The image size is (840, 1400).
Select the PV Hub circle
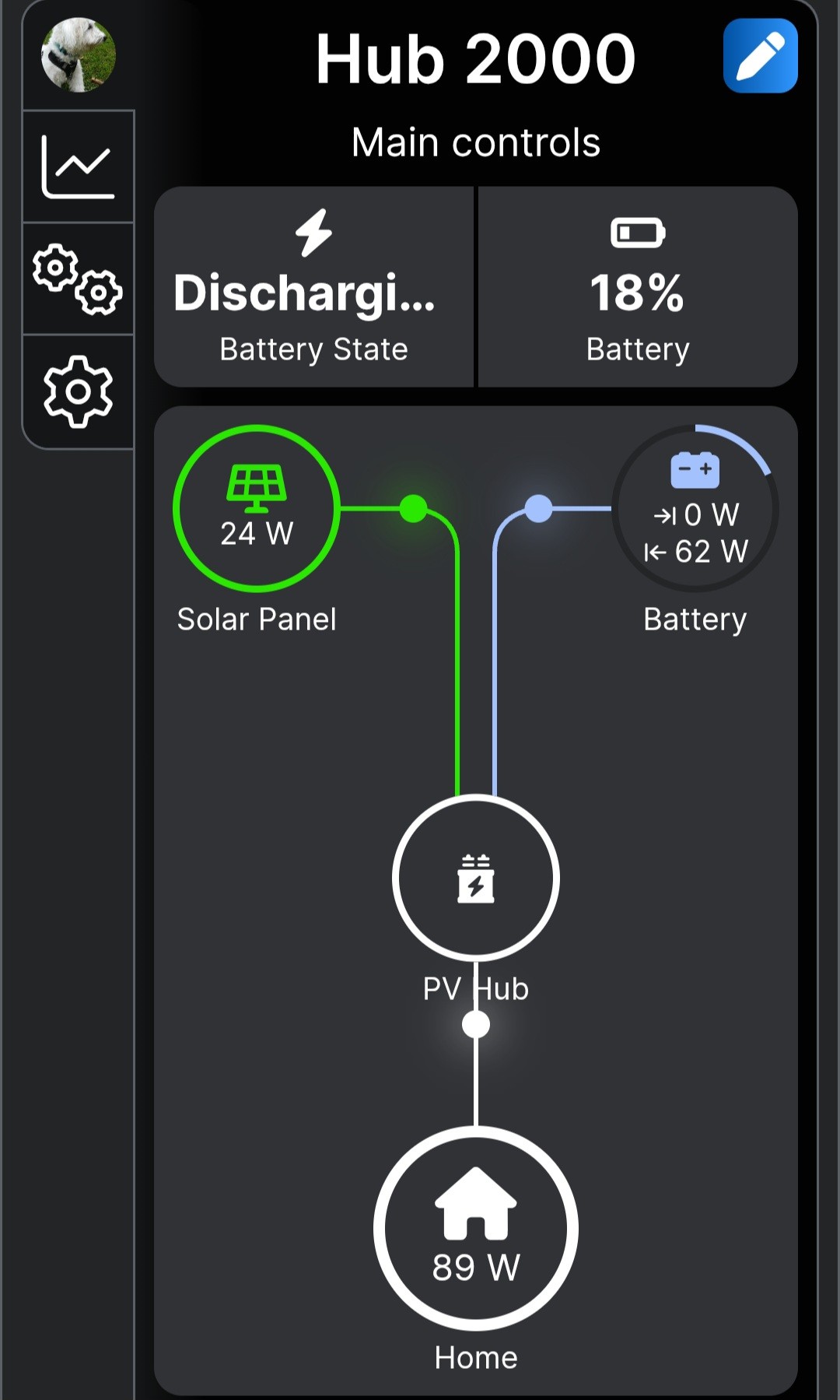[x=475, y=877]
